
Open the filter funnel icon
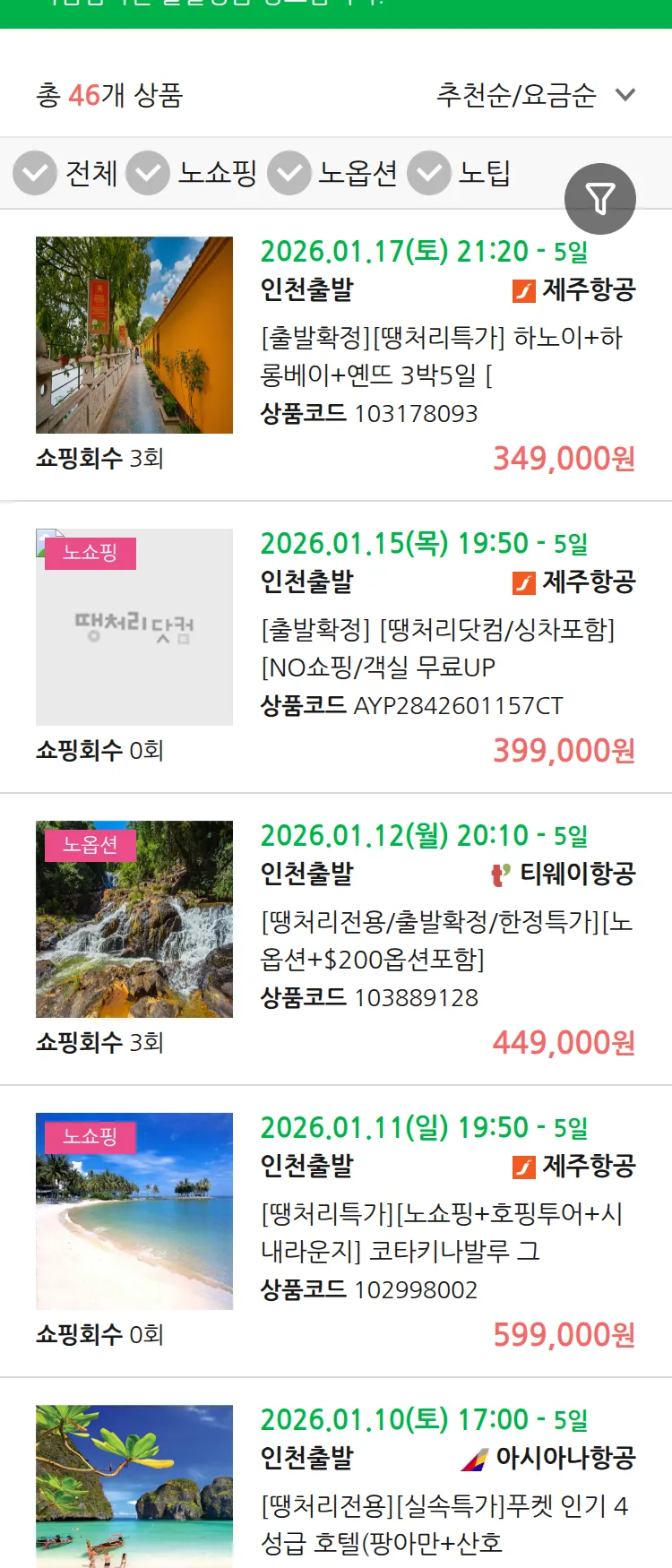pyautogui.click(x=600, y=199)
